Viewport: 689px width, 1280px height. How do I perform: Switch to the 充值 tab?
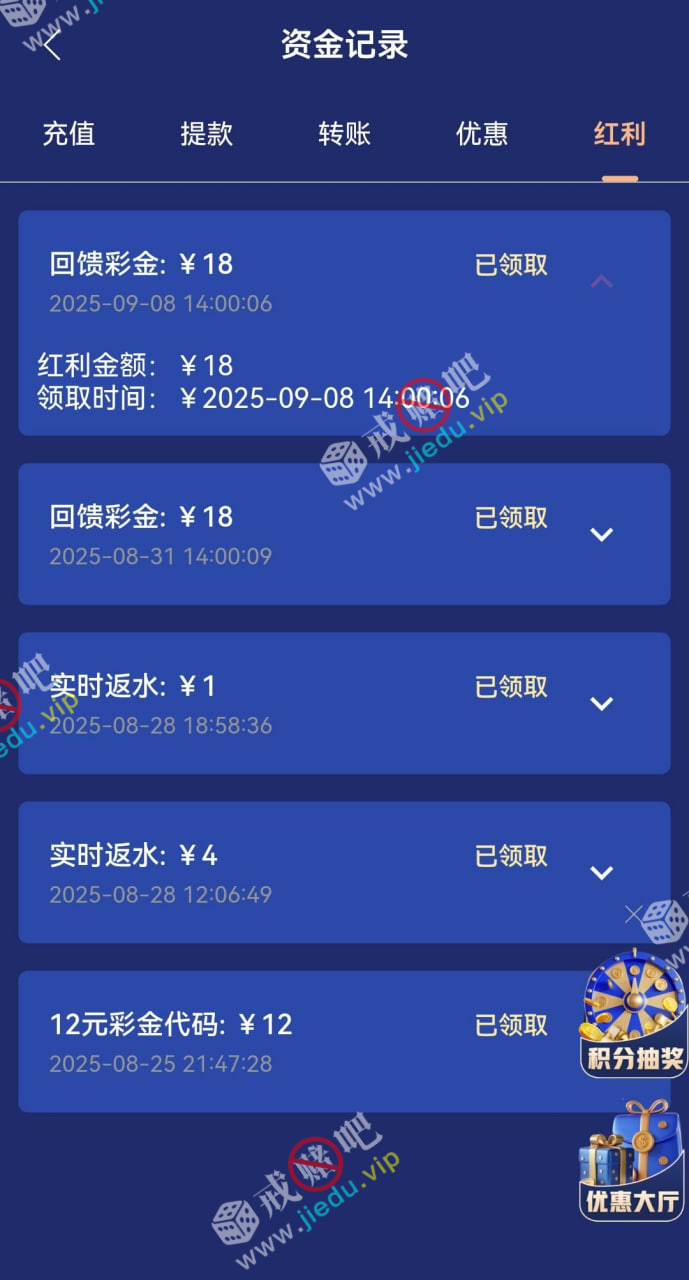(69, 134)
